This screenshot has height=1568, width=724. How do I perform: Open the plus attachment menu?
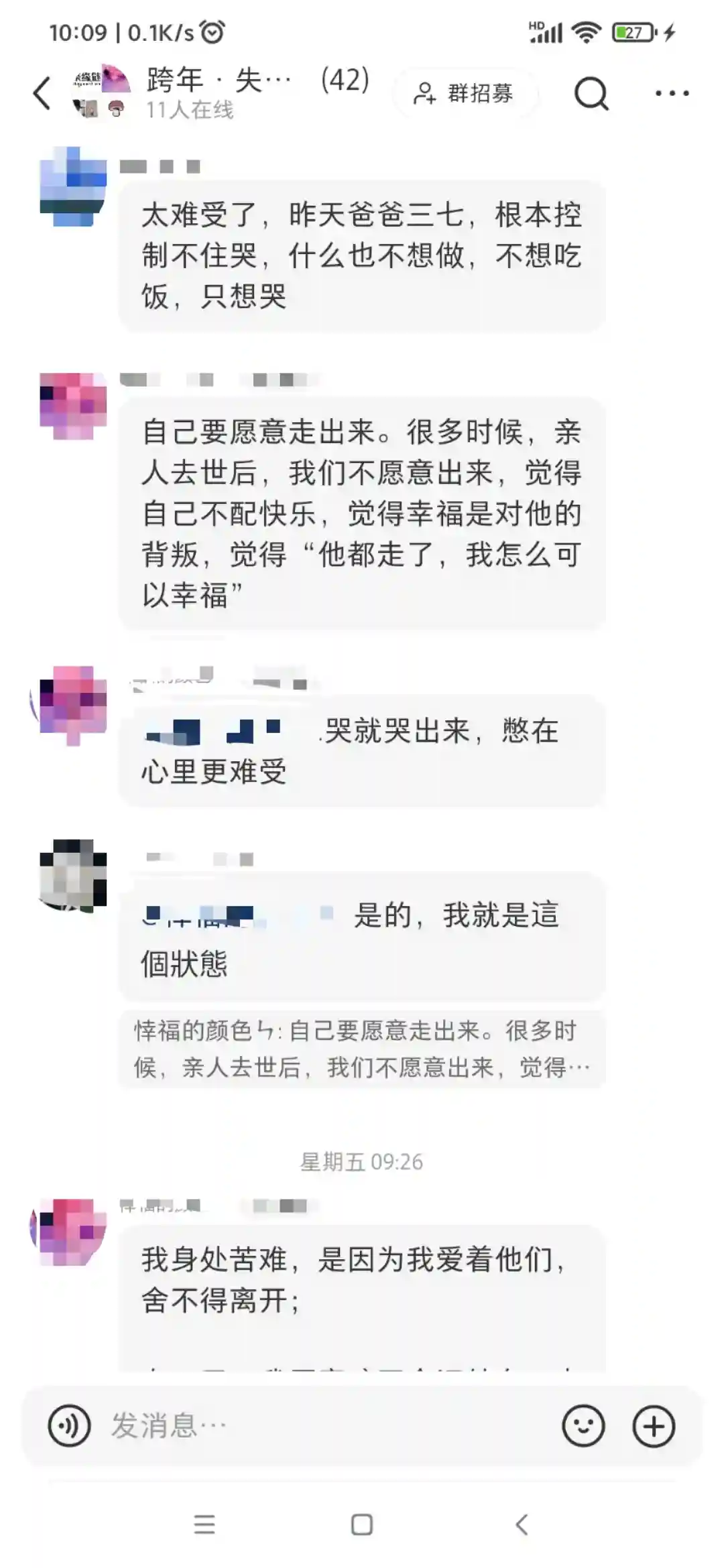click(x=654, y=1425)
